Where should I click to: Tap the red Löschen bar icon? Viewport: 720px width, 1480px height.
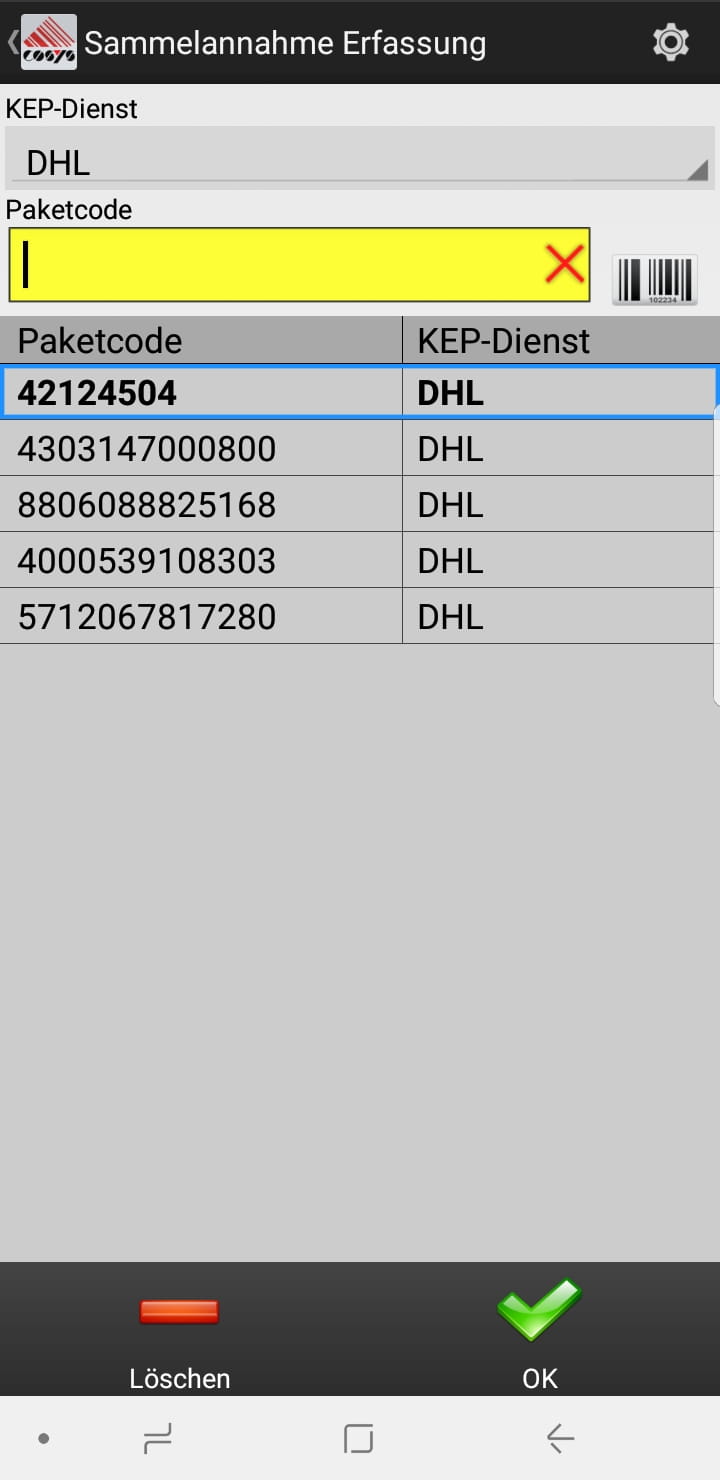point(179,1312)
